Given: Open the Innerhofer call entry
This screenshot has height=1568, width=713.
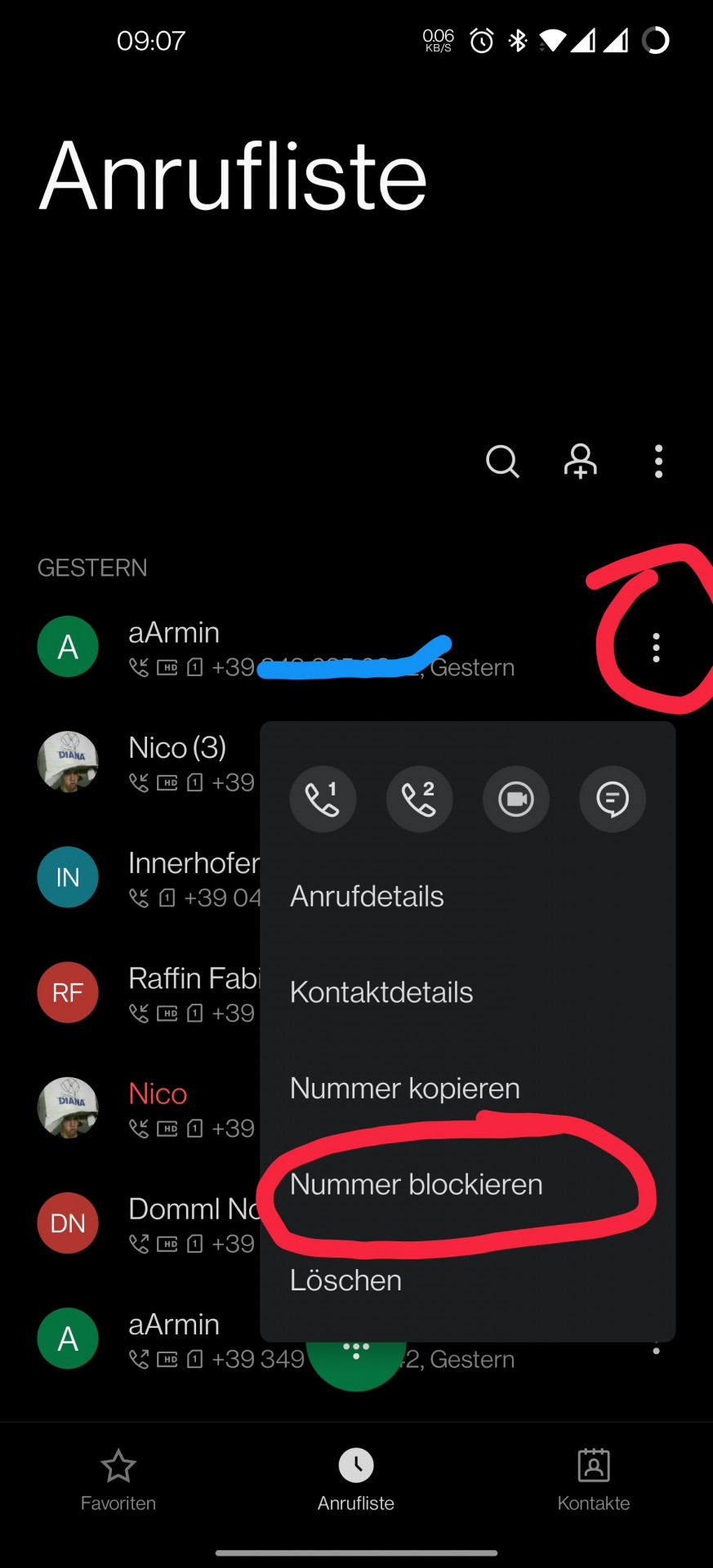Looking at the screenshot, I should click(x=163, y=878).
